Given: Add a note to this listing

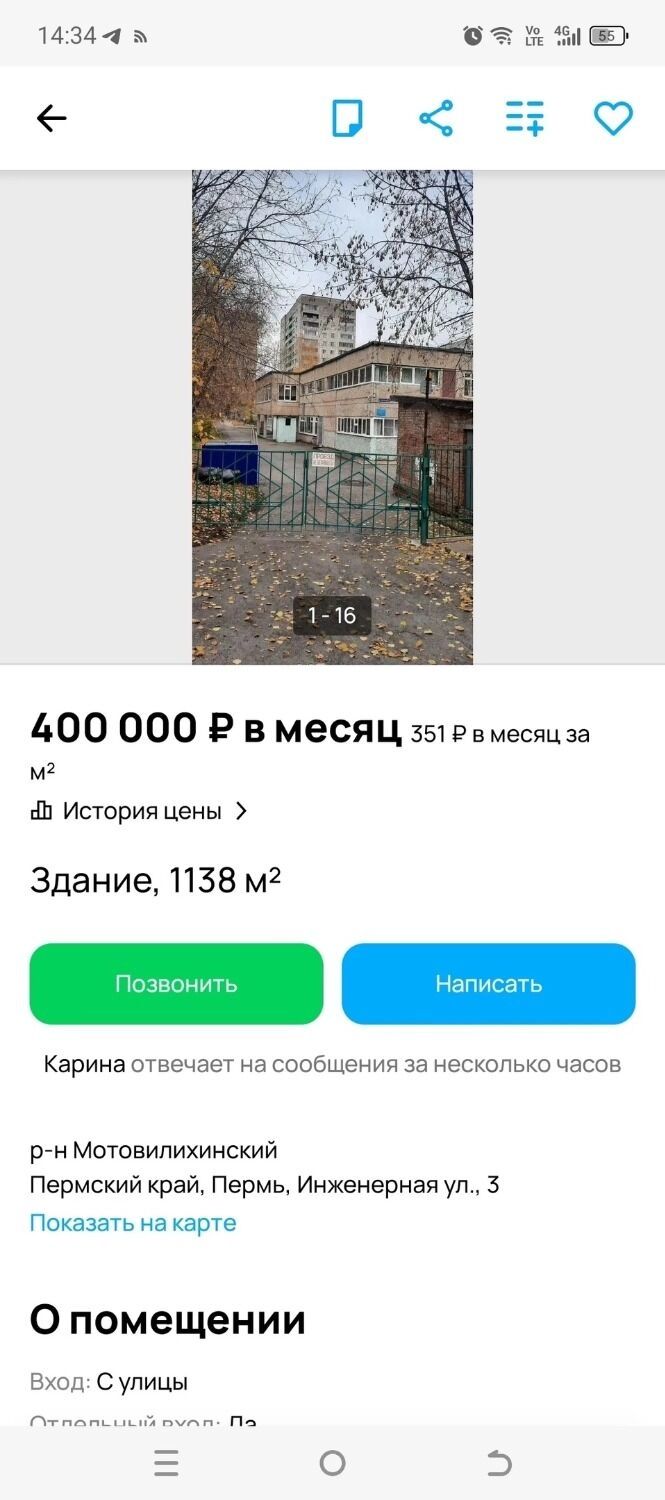Looking at the screenshot, I should 347,119.
